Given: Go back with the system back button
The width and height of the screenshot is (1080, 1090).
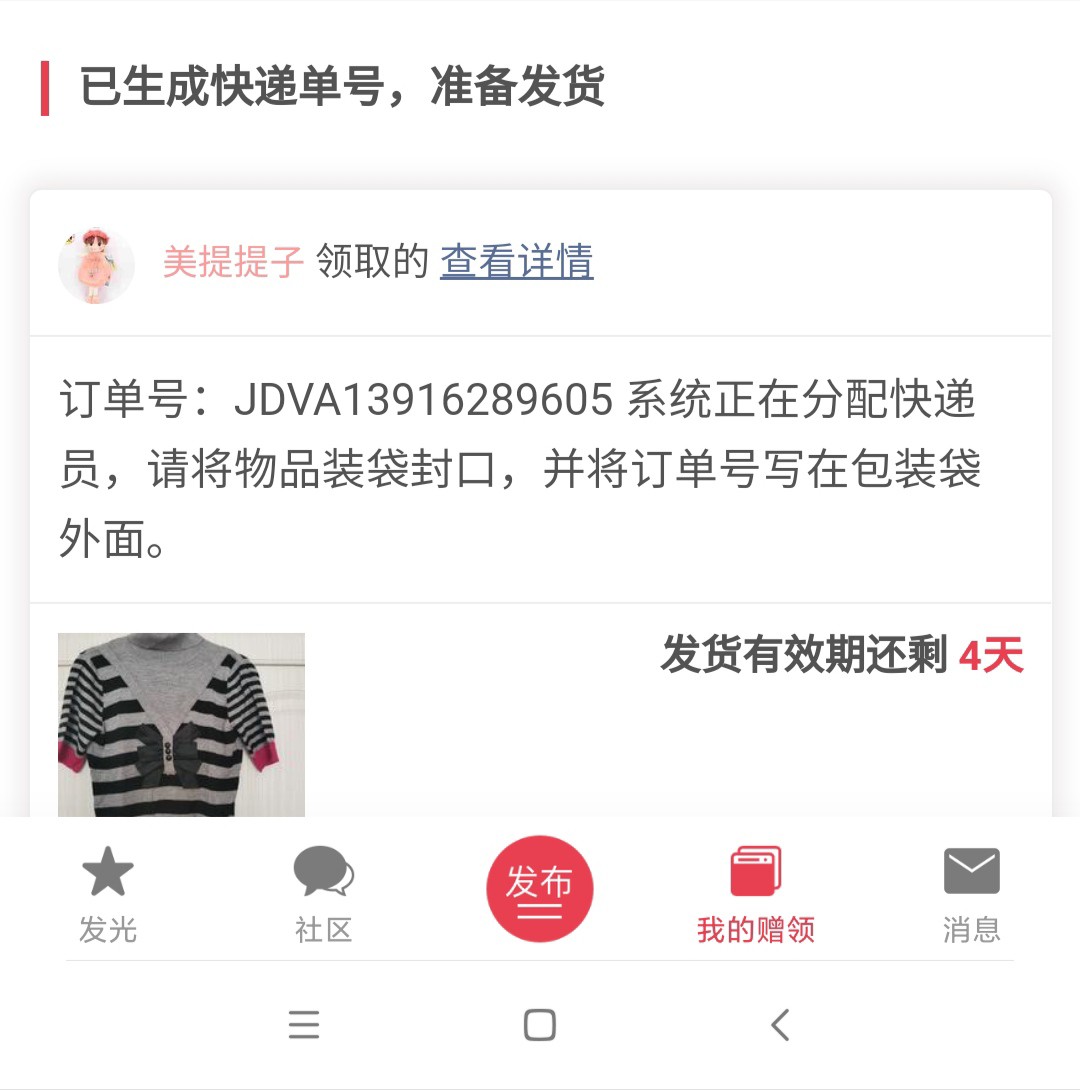Looking at the screenshot, I should point(780,1025).
